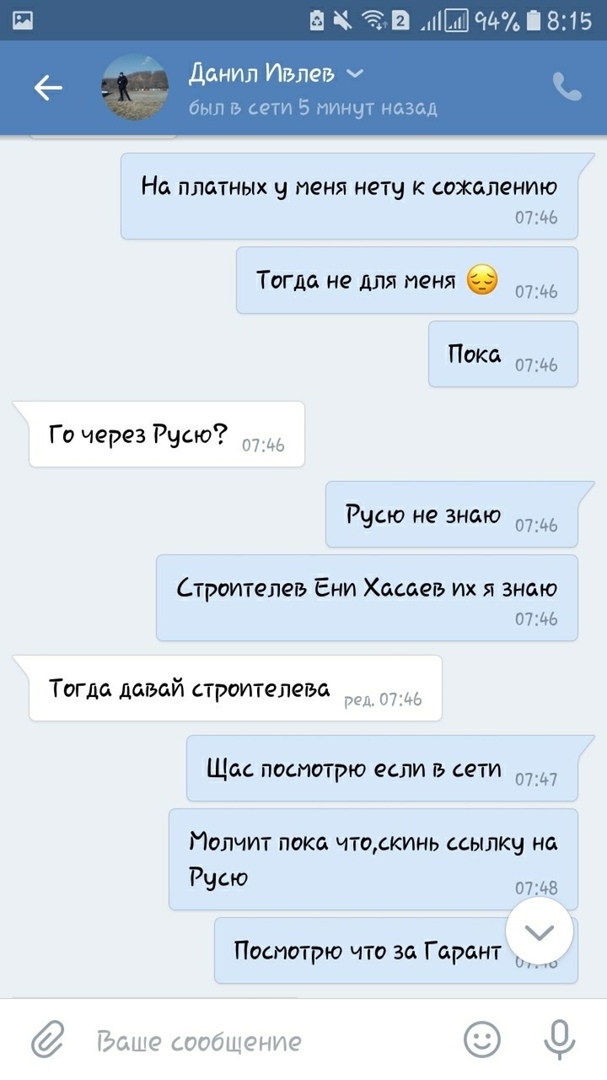Focus the Ваше сообщение text field

coord(260,1041)
